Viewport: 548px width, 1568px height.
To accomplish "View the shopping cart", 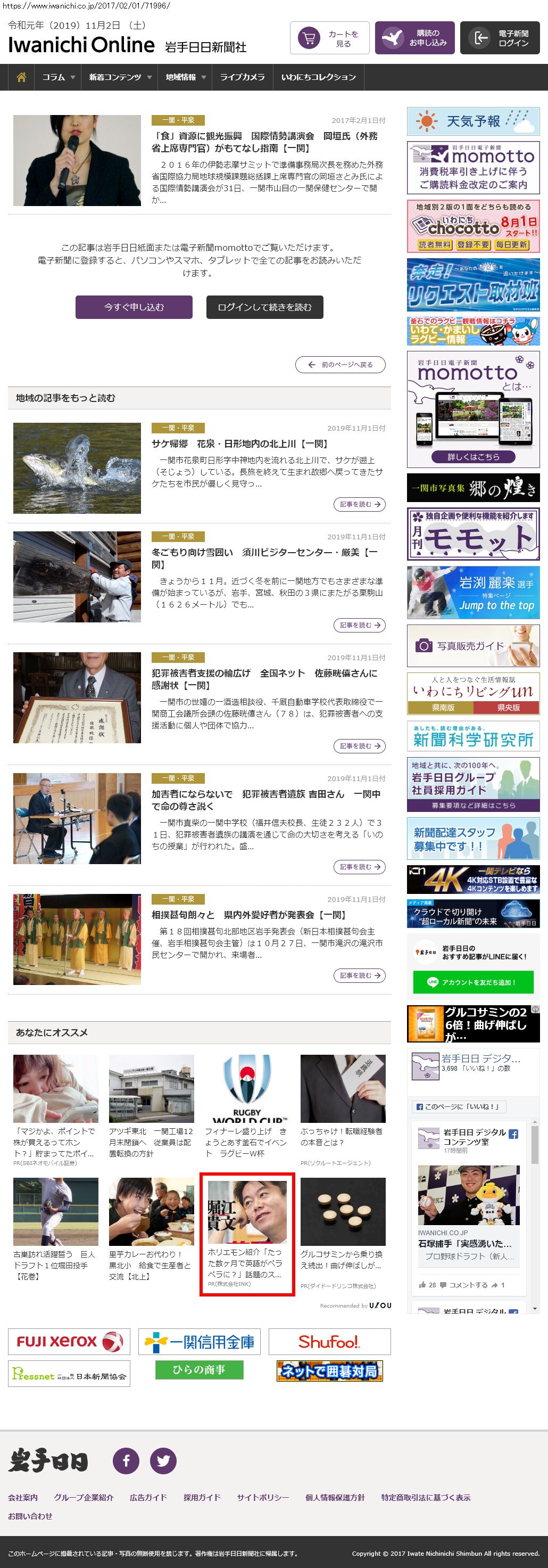I will [329, 38].
